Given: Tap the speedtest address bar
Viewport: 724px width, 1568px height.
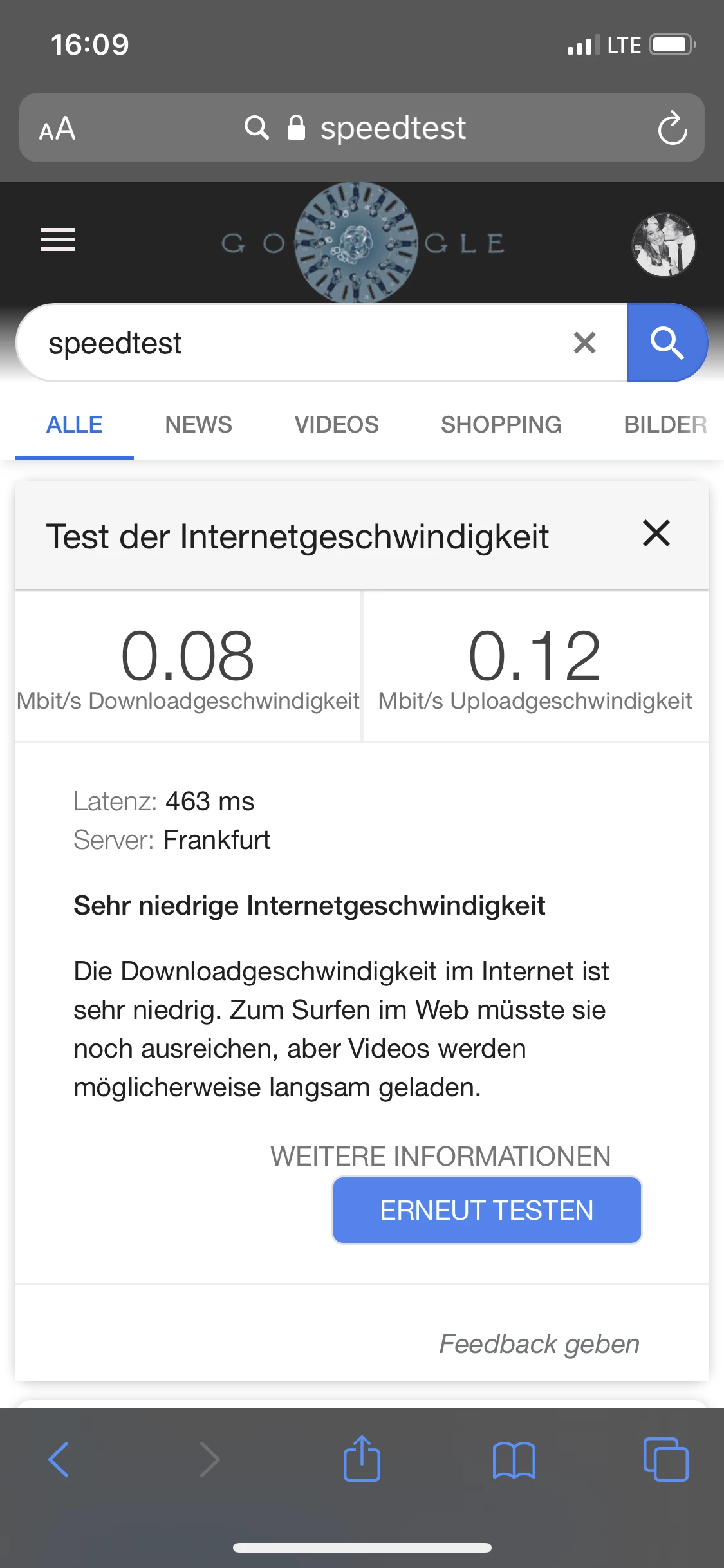Looking at the screenshot, I should click(393, 128).
